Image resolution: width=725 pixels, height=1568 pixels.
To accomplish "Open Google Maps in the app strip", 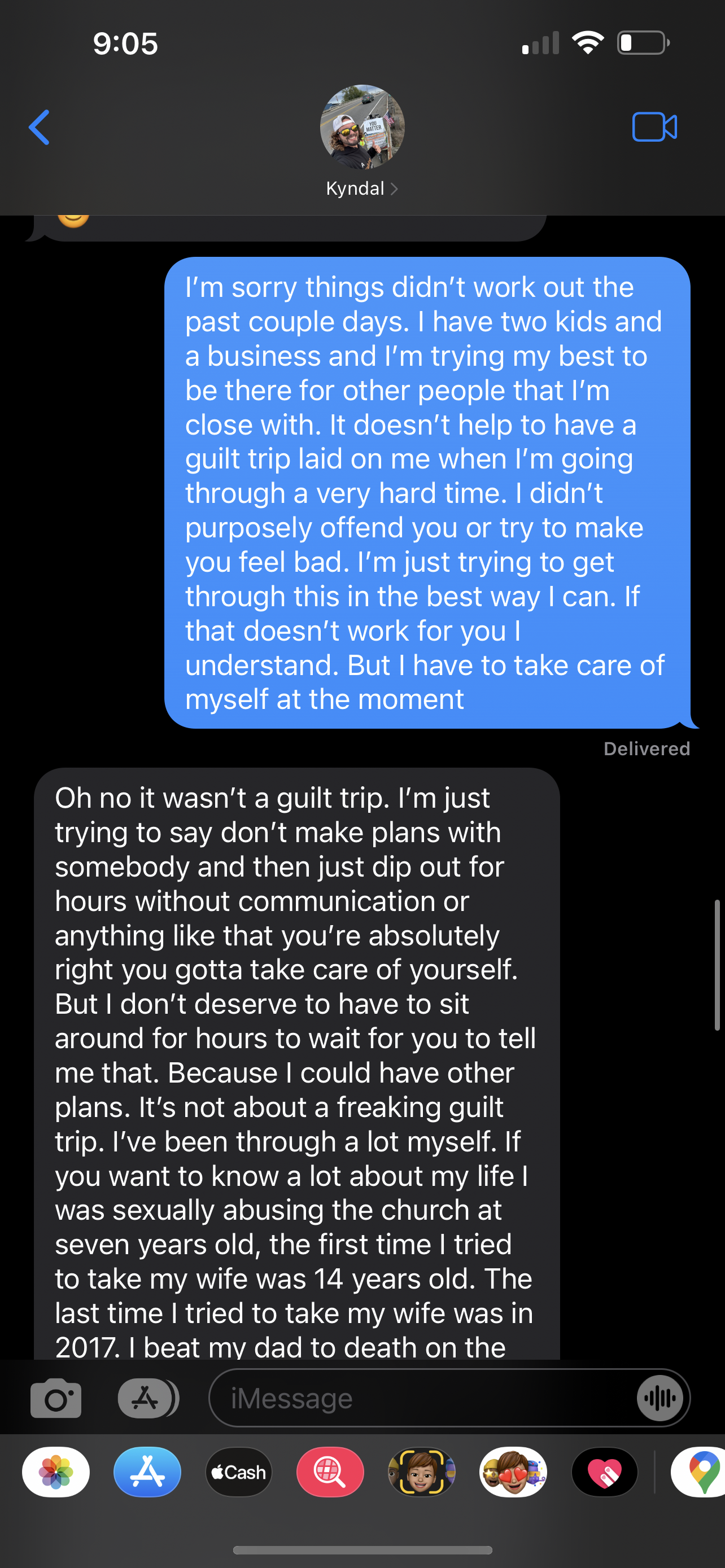I will click(x=699, y=1472).
